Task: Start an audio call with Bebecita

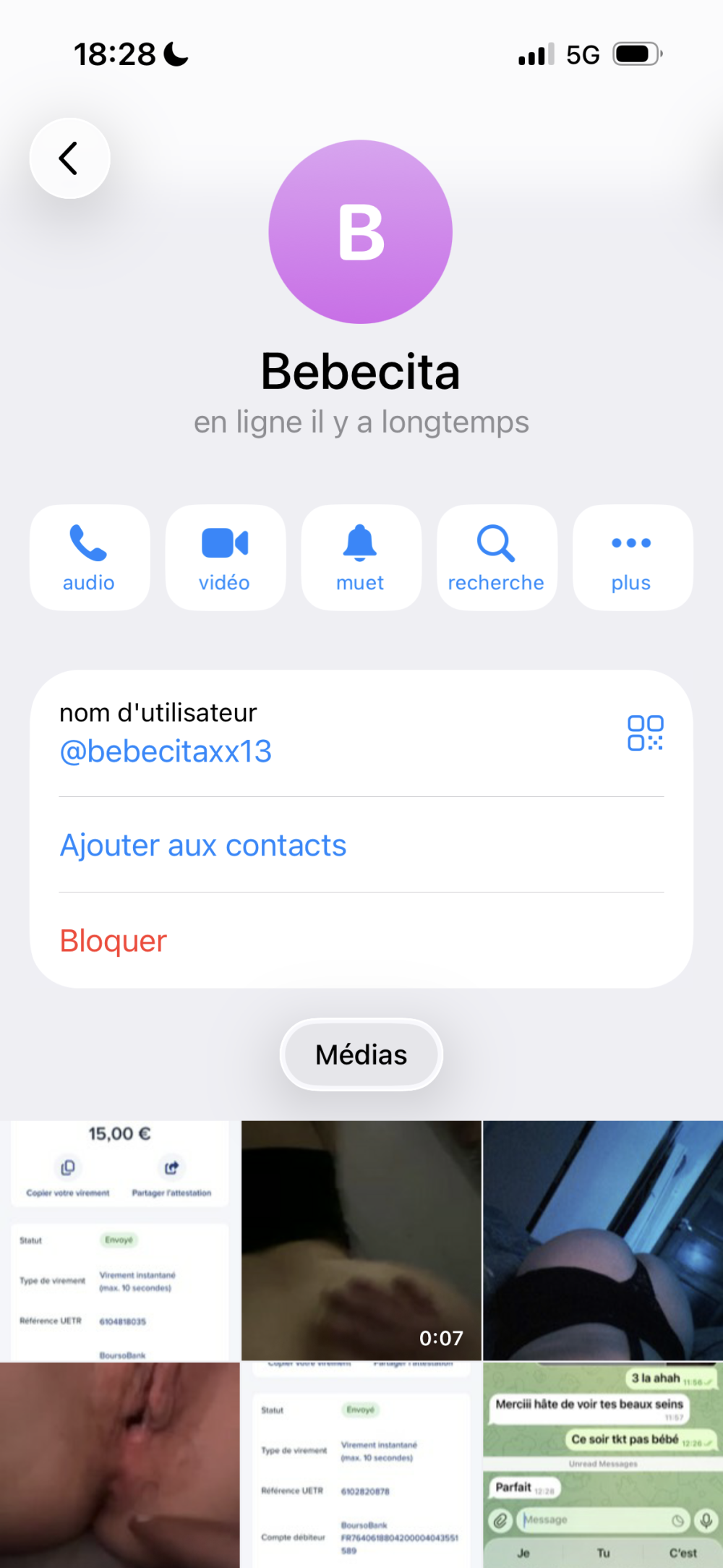Action: click(x=89, y=557)
